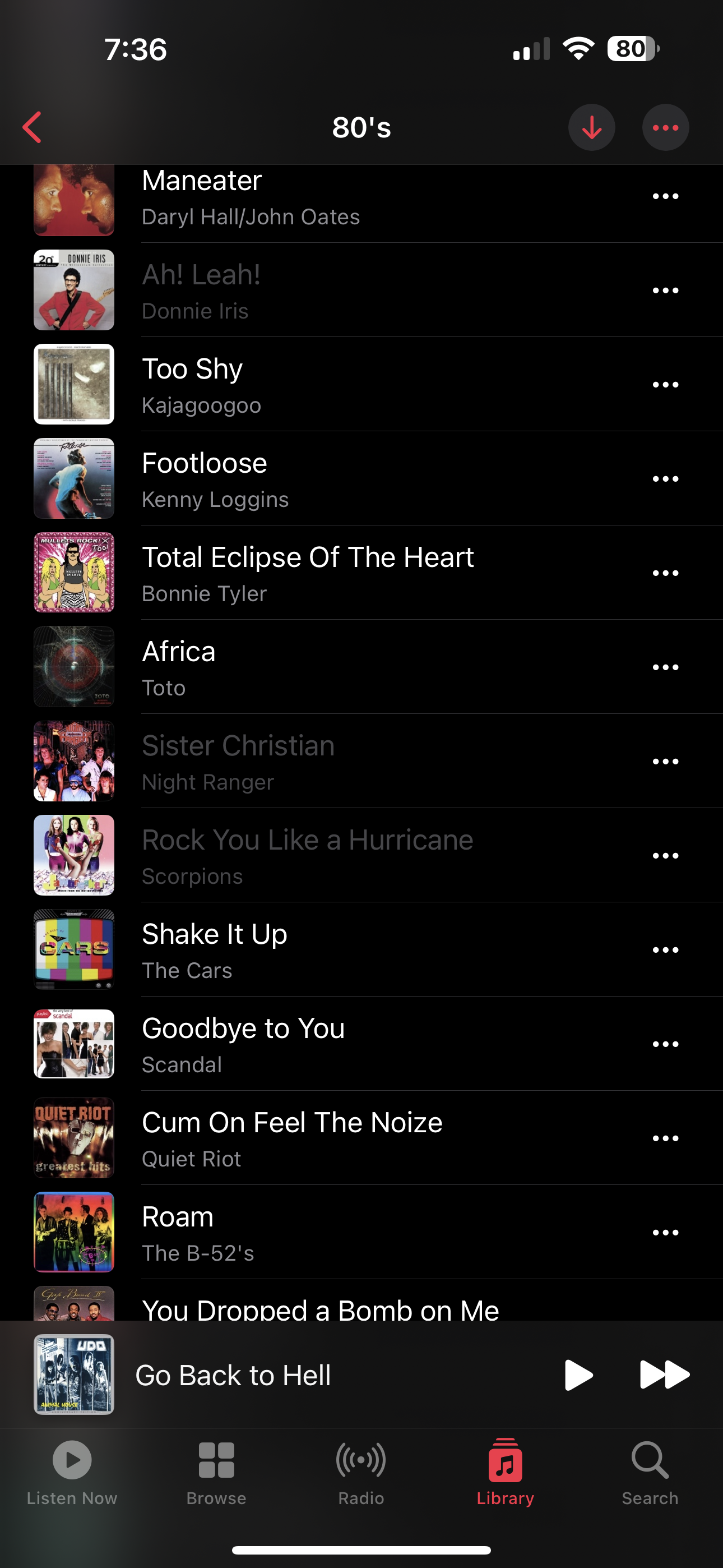The width and height of the screenshot is (723, 1568).
Task: Resume playback of Go Back to Hell
Action: (x=577, y=1375)
